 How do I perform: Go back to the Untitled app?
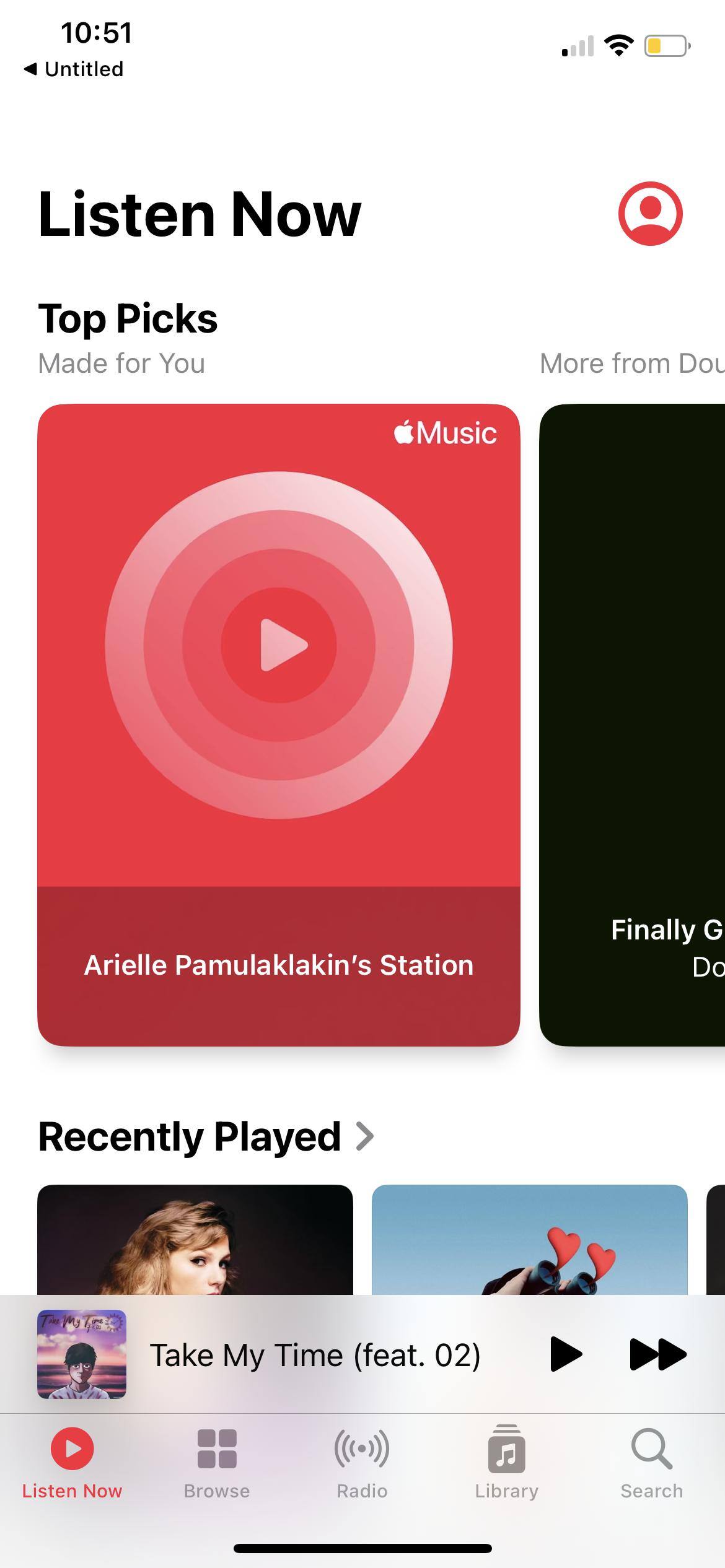pos(73,69)
